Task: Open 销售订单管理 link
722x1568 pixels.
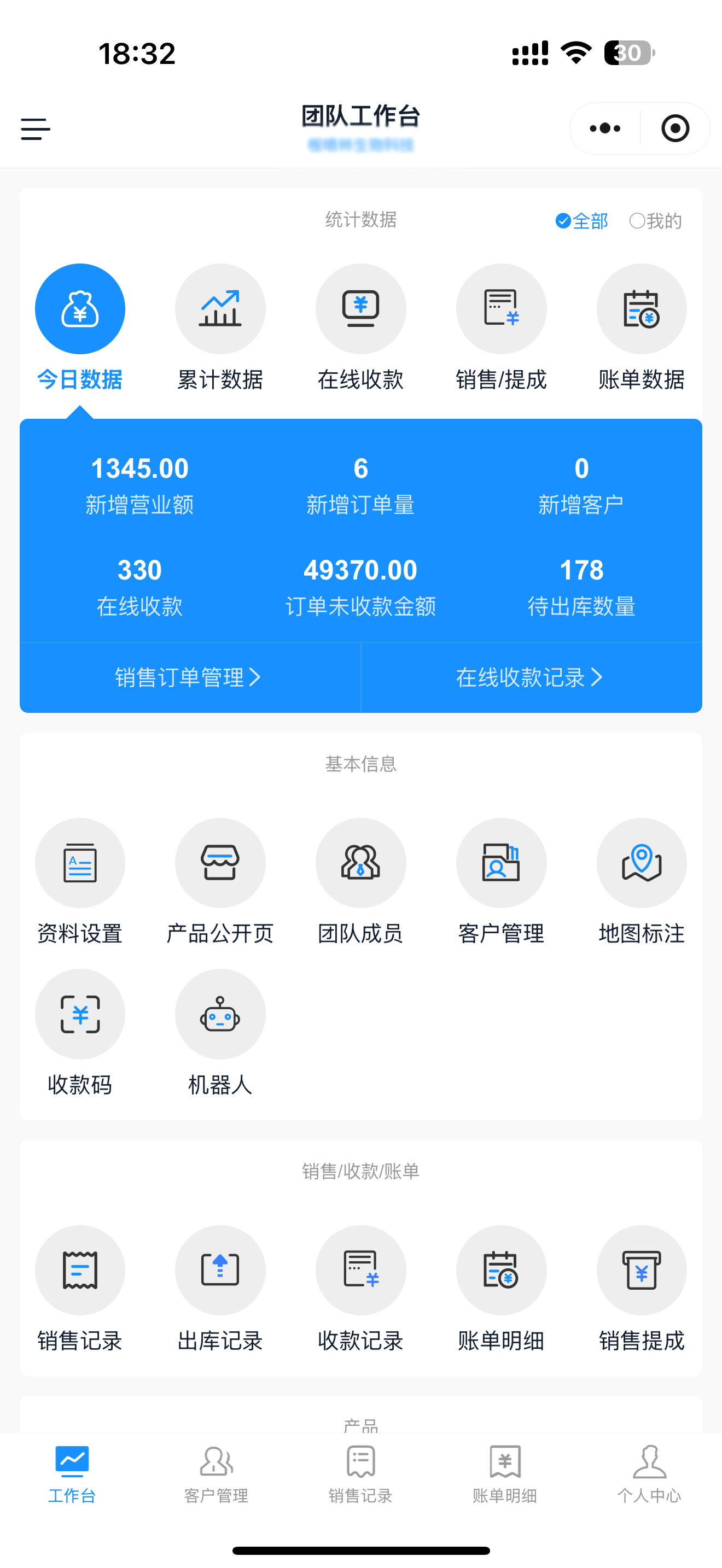Action: click(x=189, y=677)
